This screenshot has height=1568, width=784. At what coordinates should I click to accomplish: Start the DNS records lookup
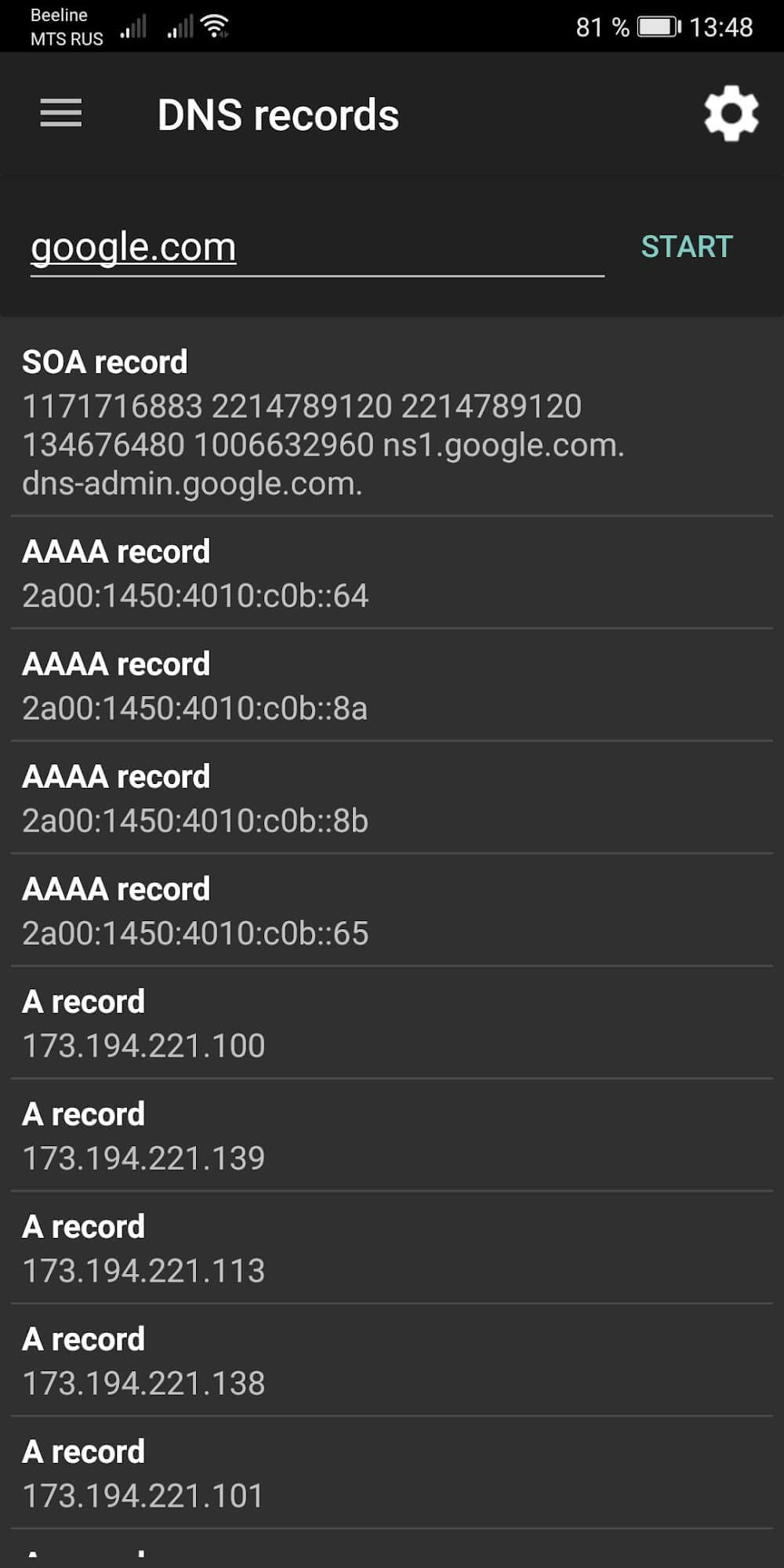[686, 247]
